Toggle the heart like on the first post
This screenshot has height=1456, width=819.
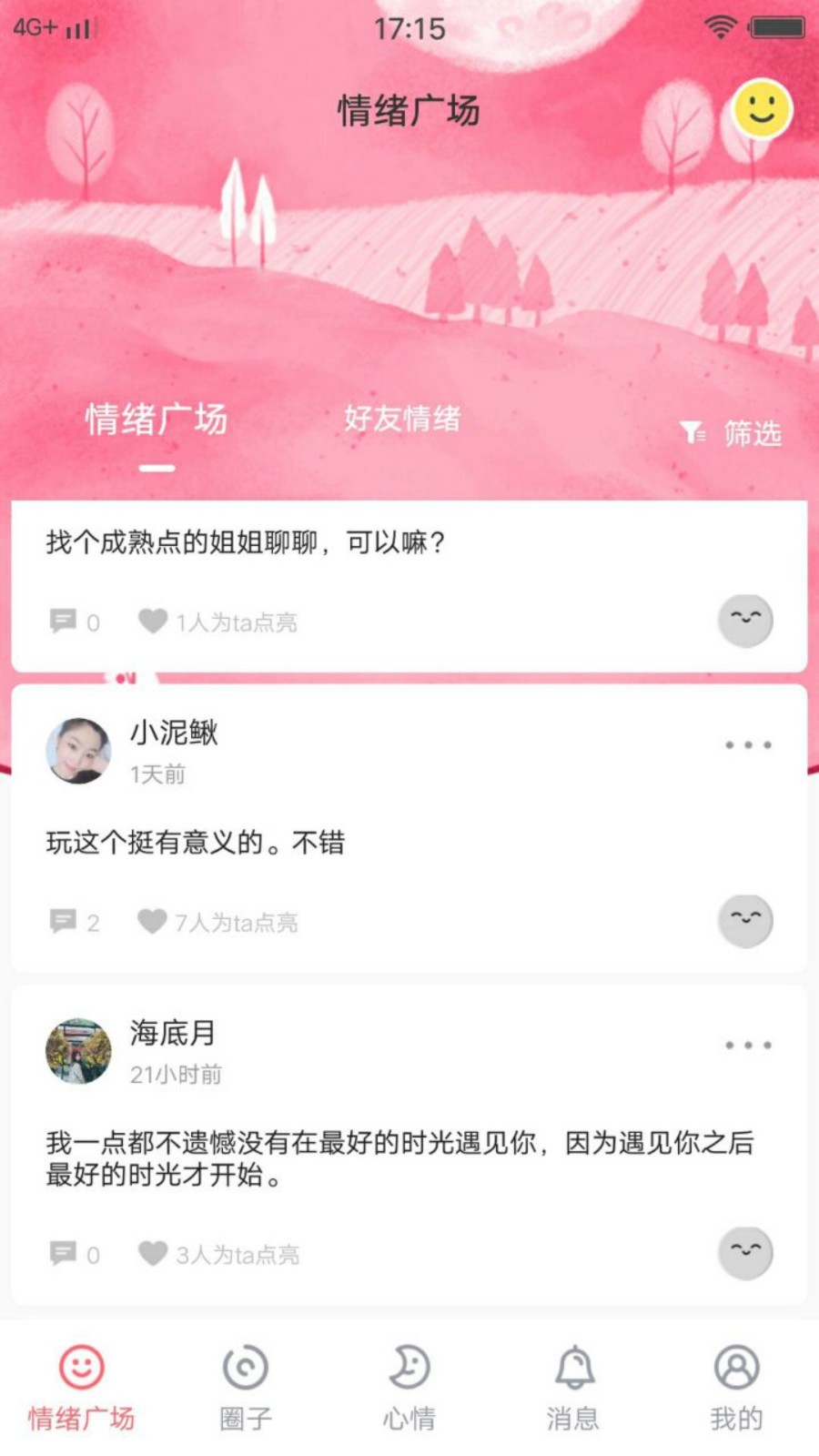(155, 622)
